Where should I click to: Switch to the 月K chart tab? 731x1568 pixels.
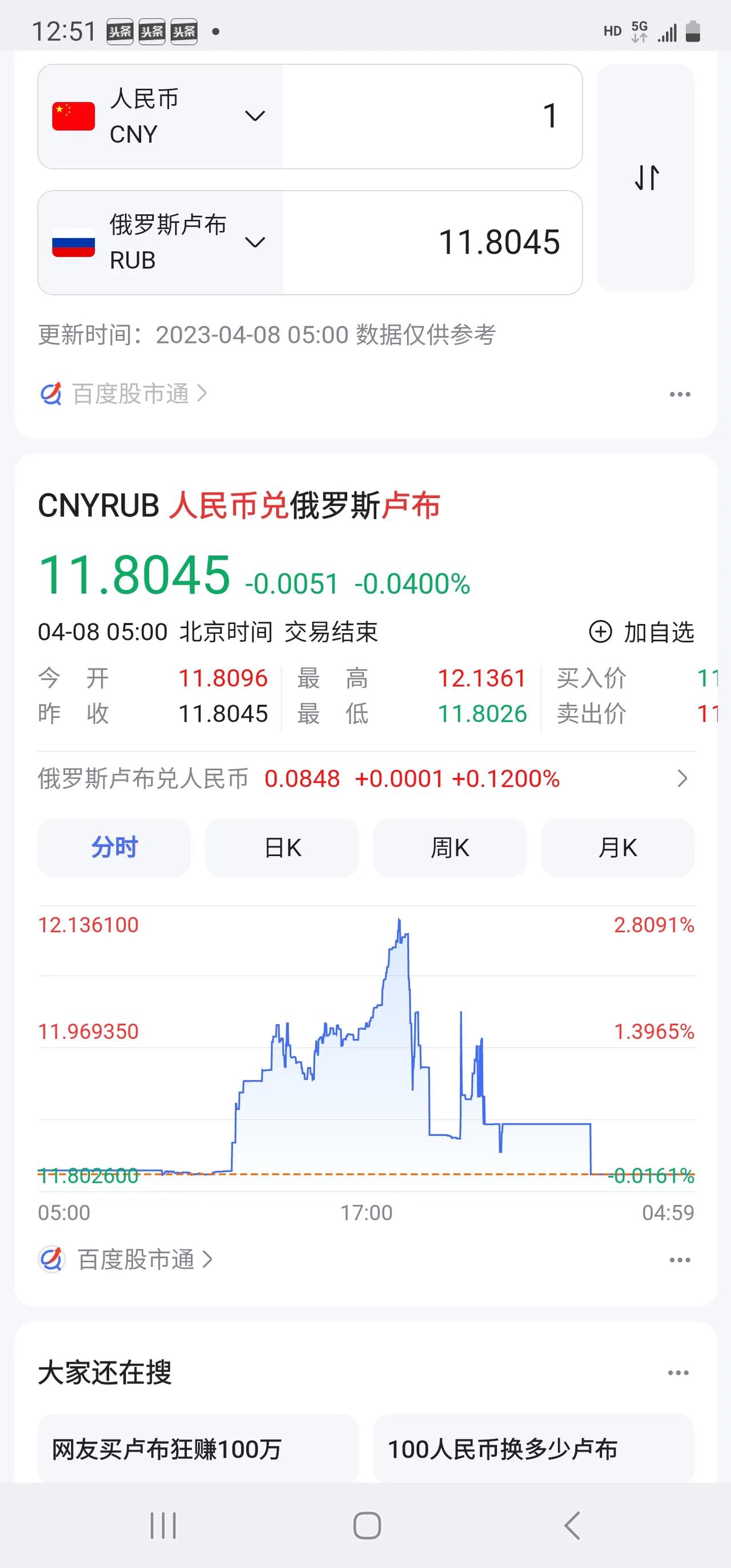point(618,847)
